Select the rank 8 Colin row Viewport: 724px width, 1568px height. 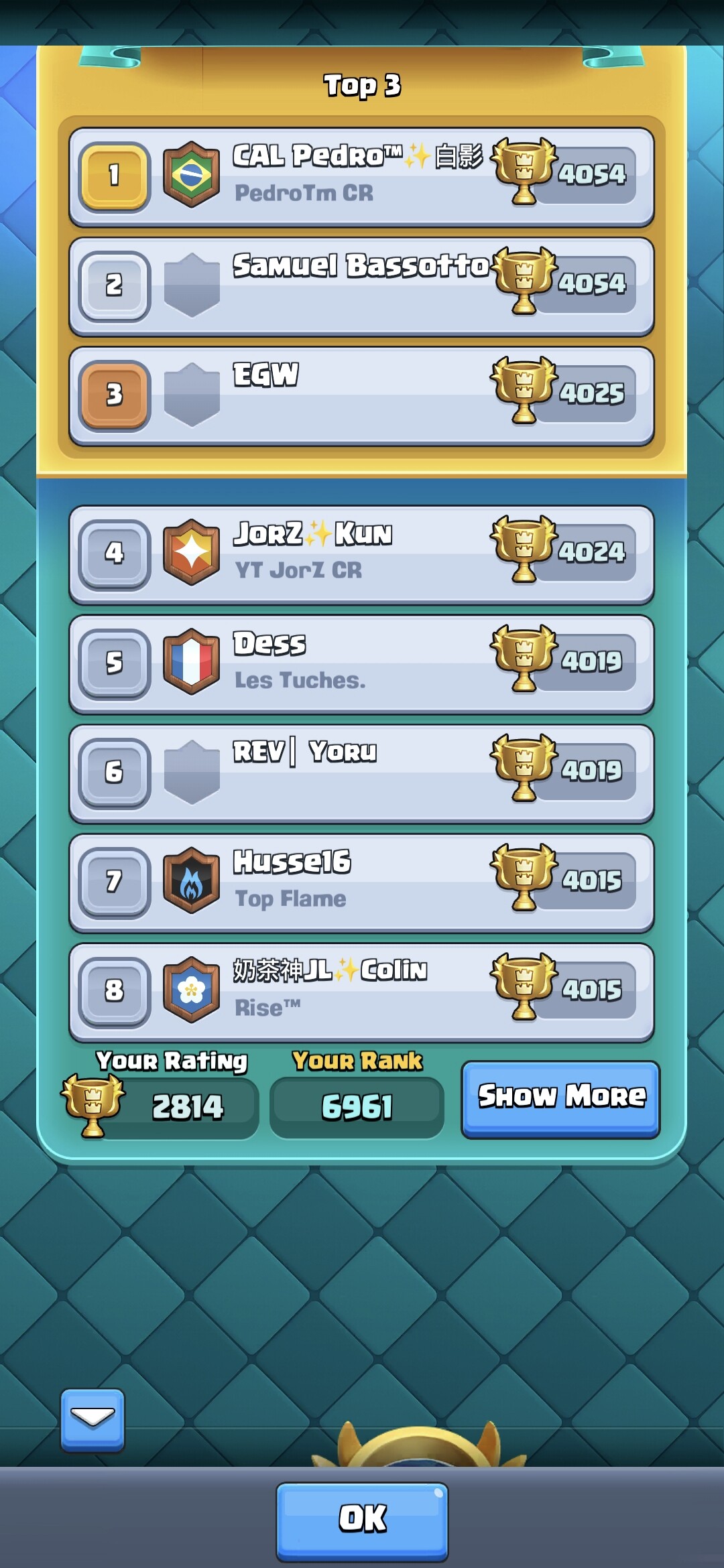pyautogui.click(x=361, y=992)
